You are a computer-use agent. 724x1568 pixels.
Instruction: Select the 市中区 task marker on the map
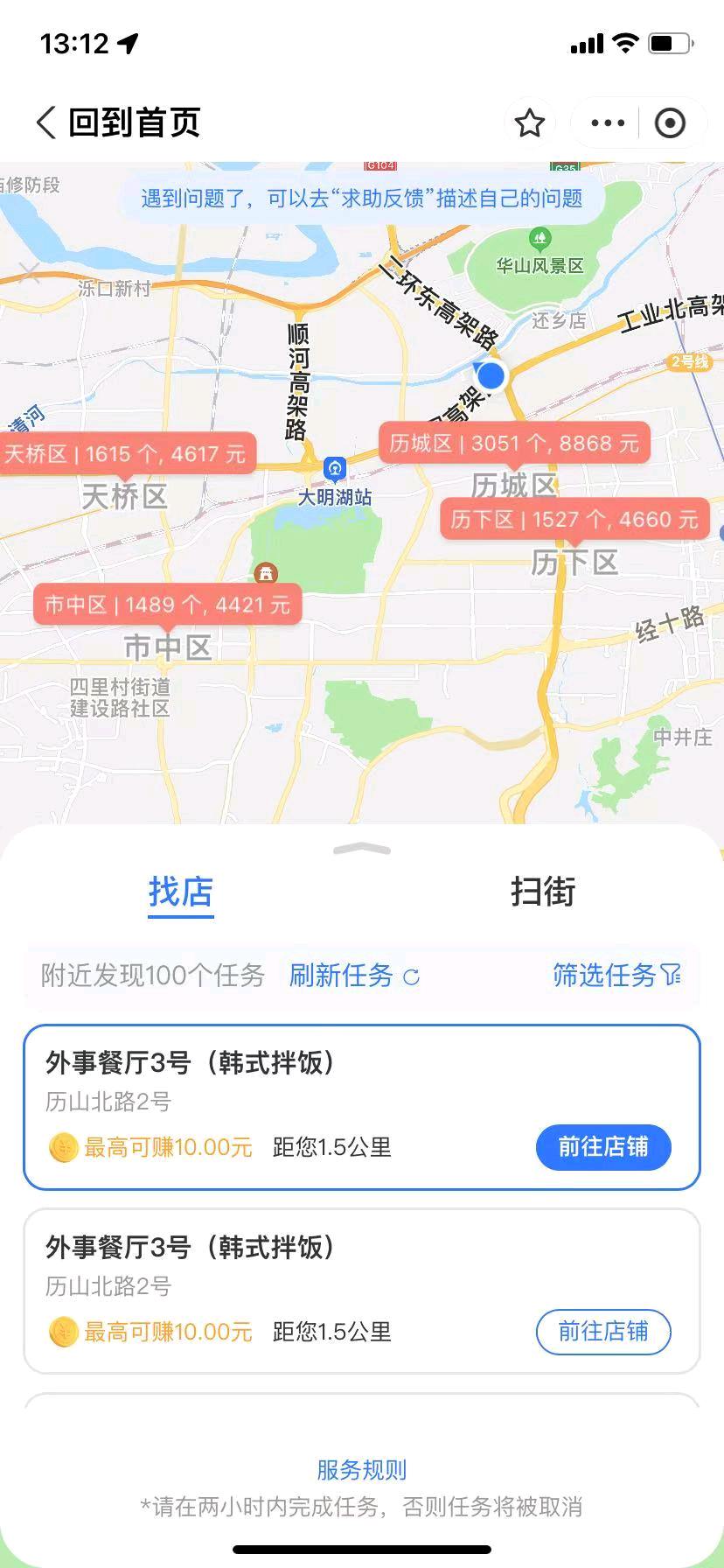pyautogui.click(x=167, y=605)
